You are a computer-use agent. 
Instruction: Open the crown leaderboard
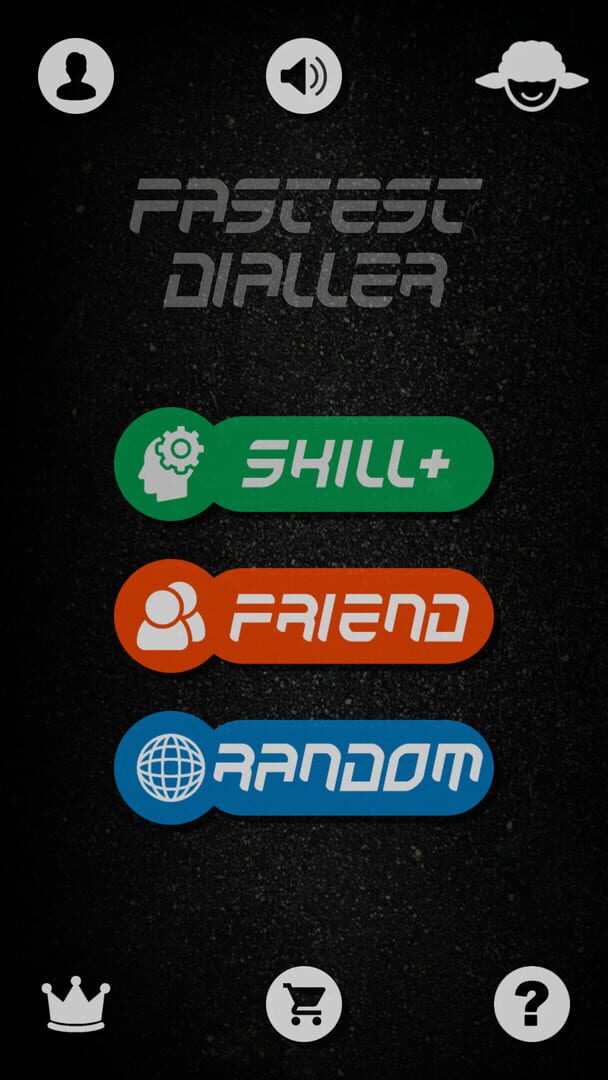76,1004
